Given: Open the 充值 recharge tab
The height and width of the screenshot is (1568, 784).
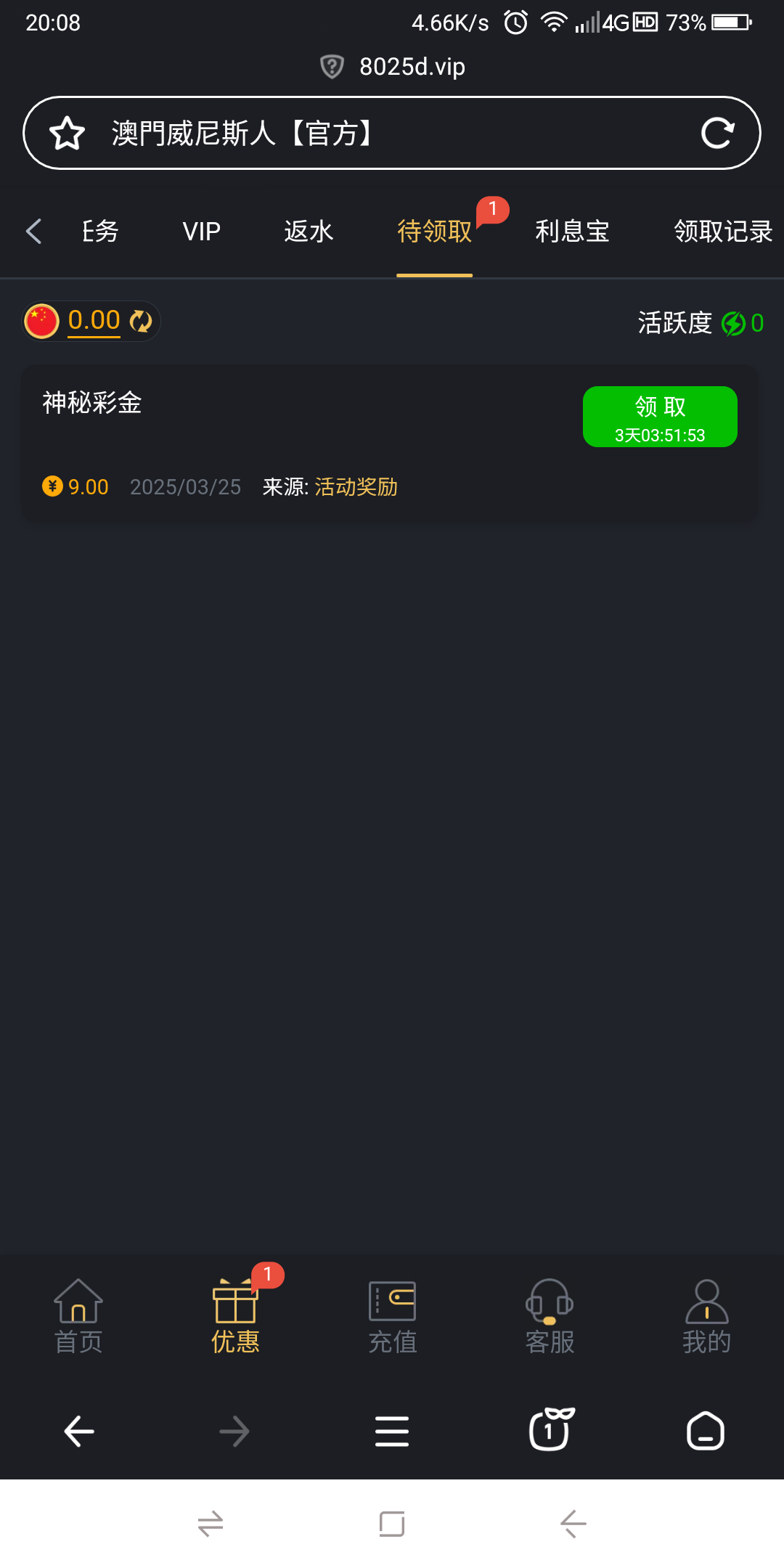Looking at the screenshot, I should coord(392,1316).
